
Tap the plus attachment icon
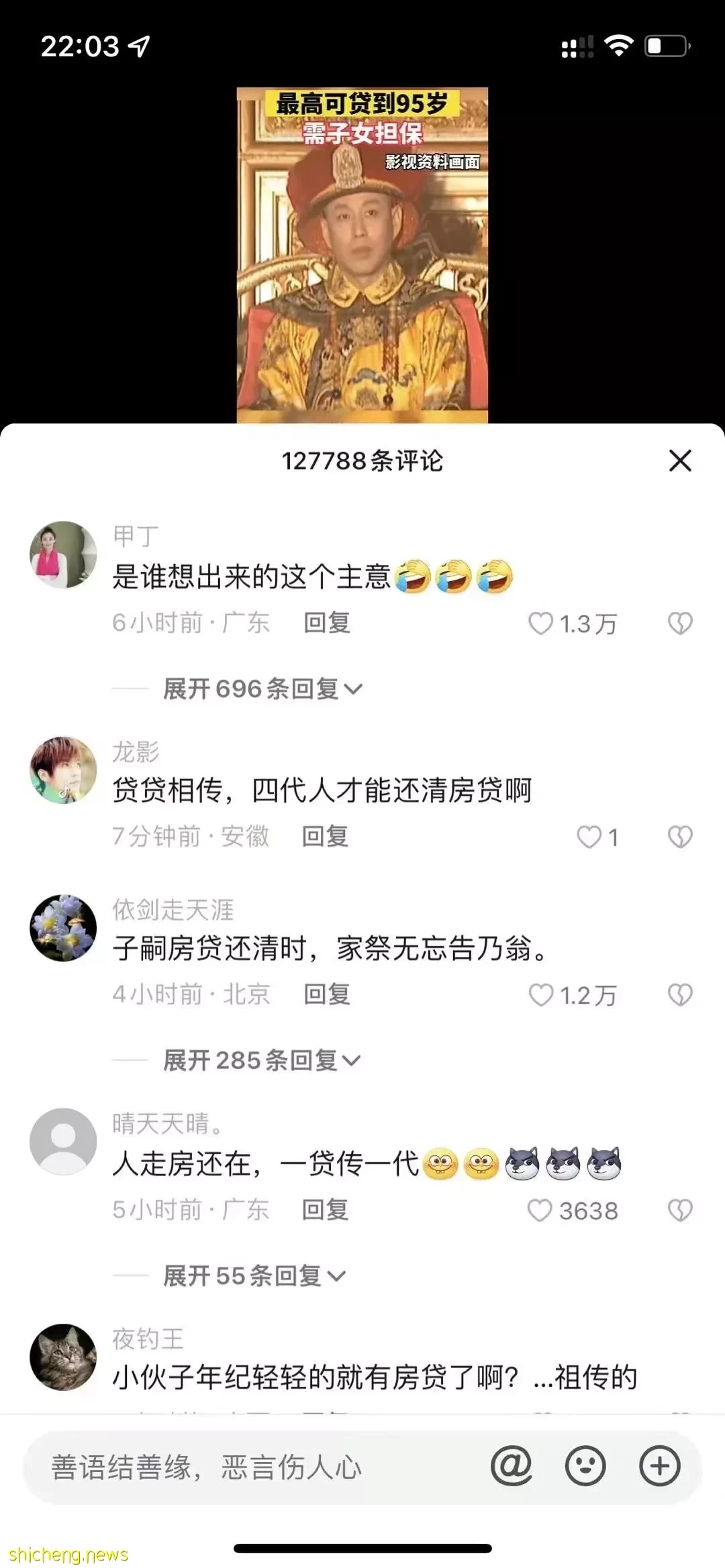point(659,1466)
